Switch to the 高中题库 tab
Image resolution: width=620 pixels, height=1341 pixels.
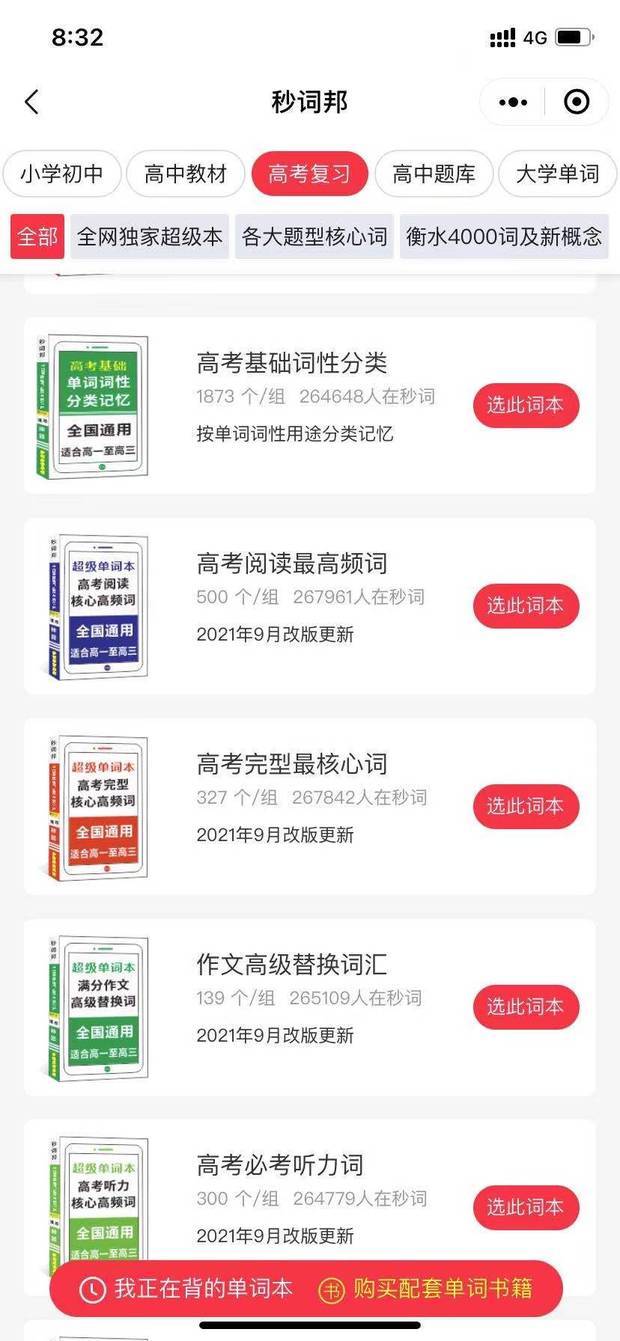[434, 174]
